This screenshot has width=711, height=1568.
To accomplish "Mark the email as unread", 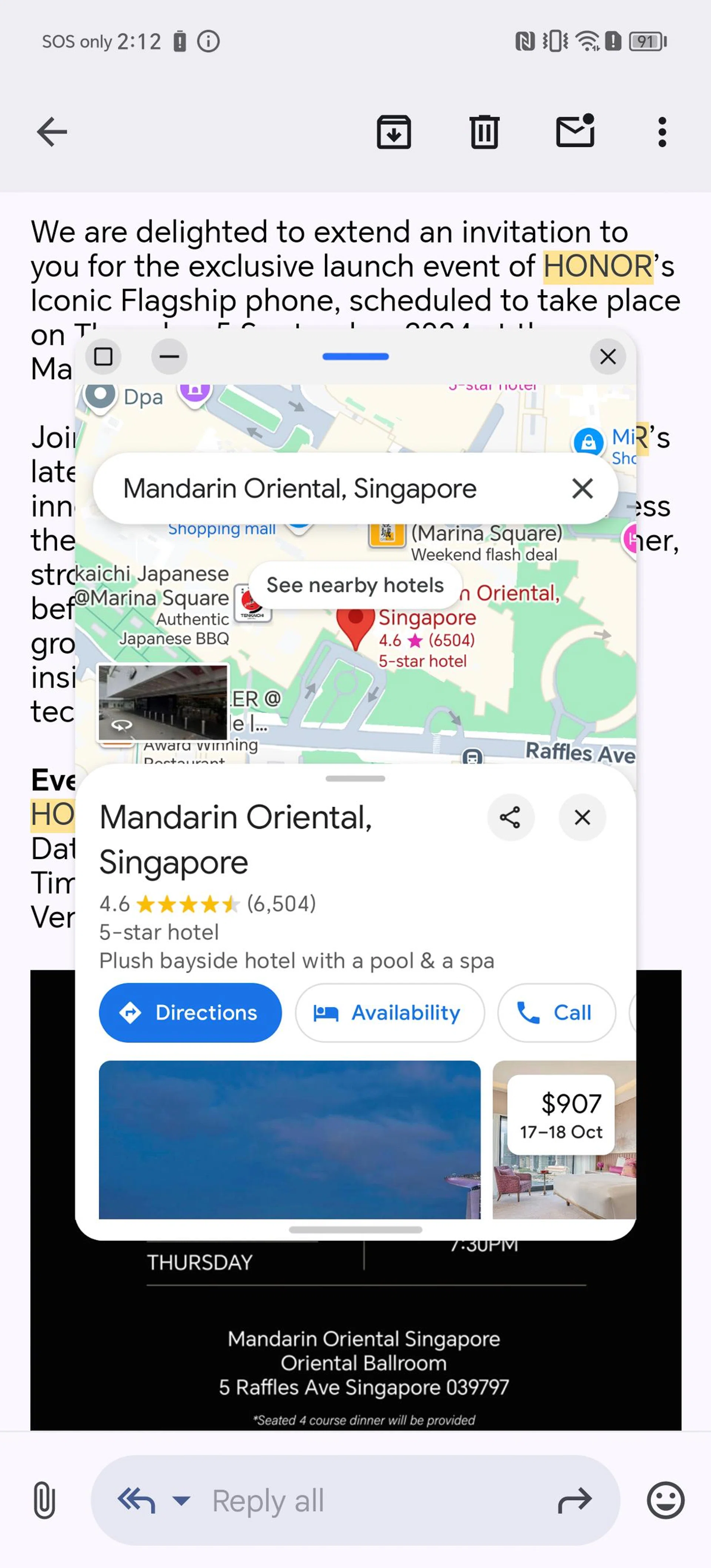I will point(575,131).
